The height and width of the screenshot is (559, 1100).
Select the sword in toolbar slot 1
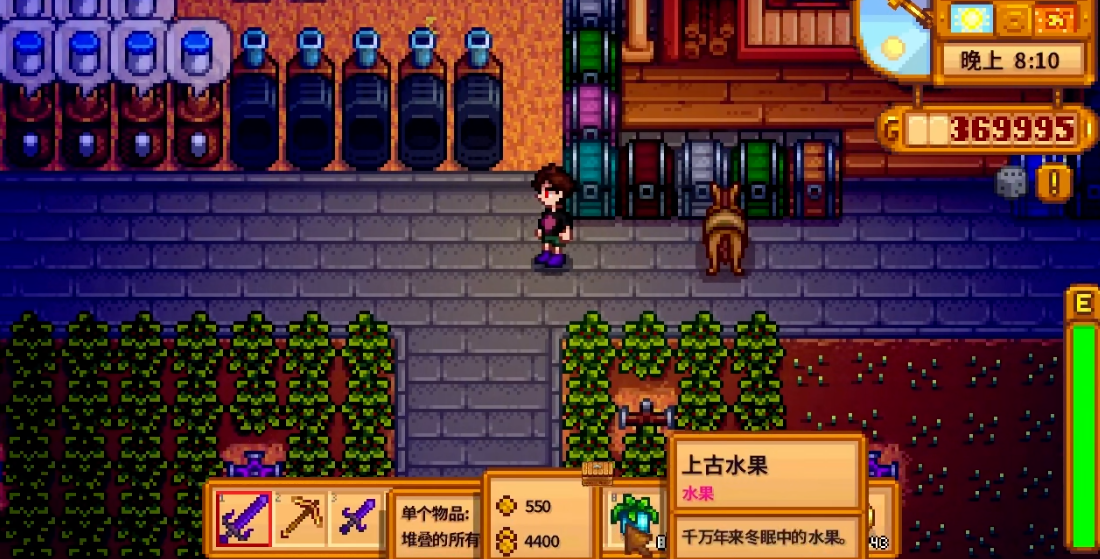click(244, 518)
